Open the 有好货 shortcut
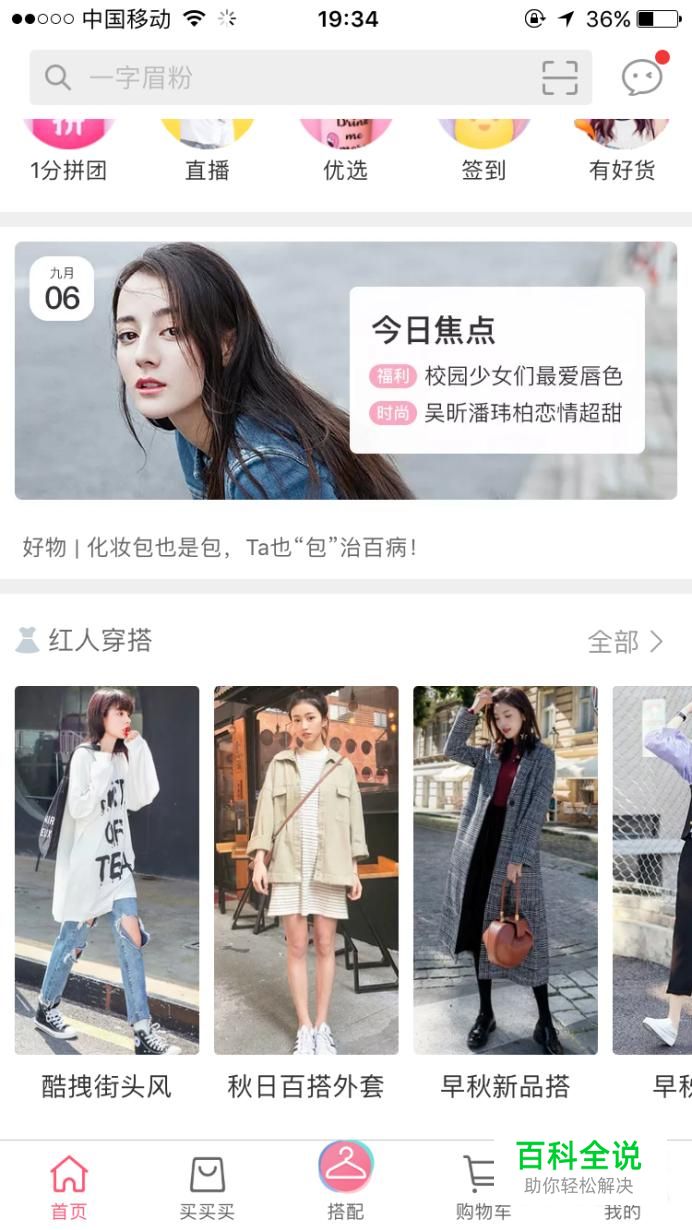Screen dimensions: 692x1230 pos(621,150)
